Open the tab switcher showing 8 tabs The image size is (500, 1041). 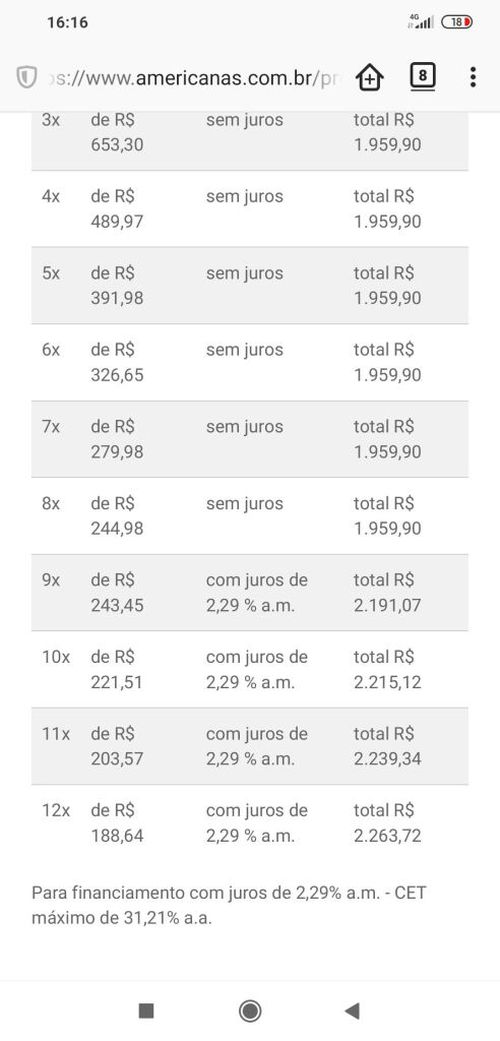click(422, 78)
